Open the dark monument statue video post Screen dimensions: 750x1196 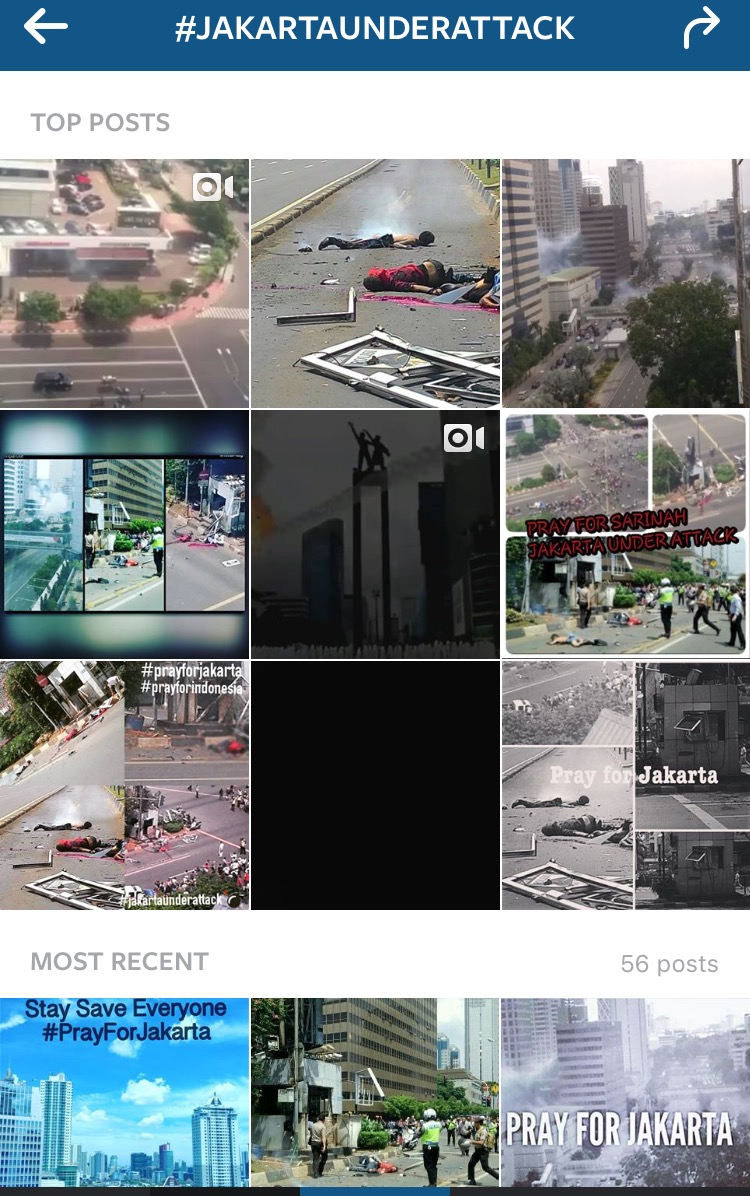[375, 534]
